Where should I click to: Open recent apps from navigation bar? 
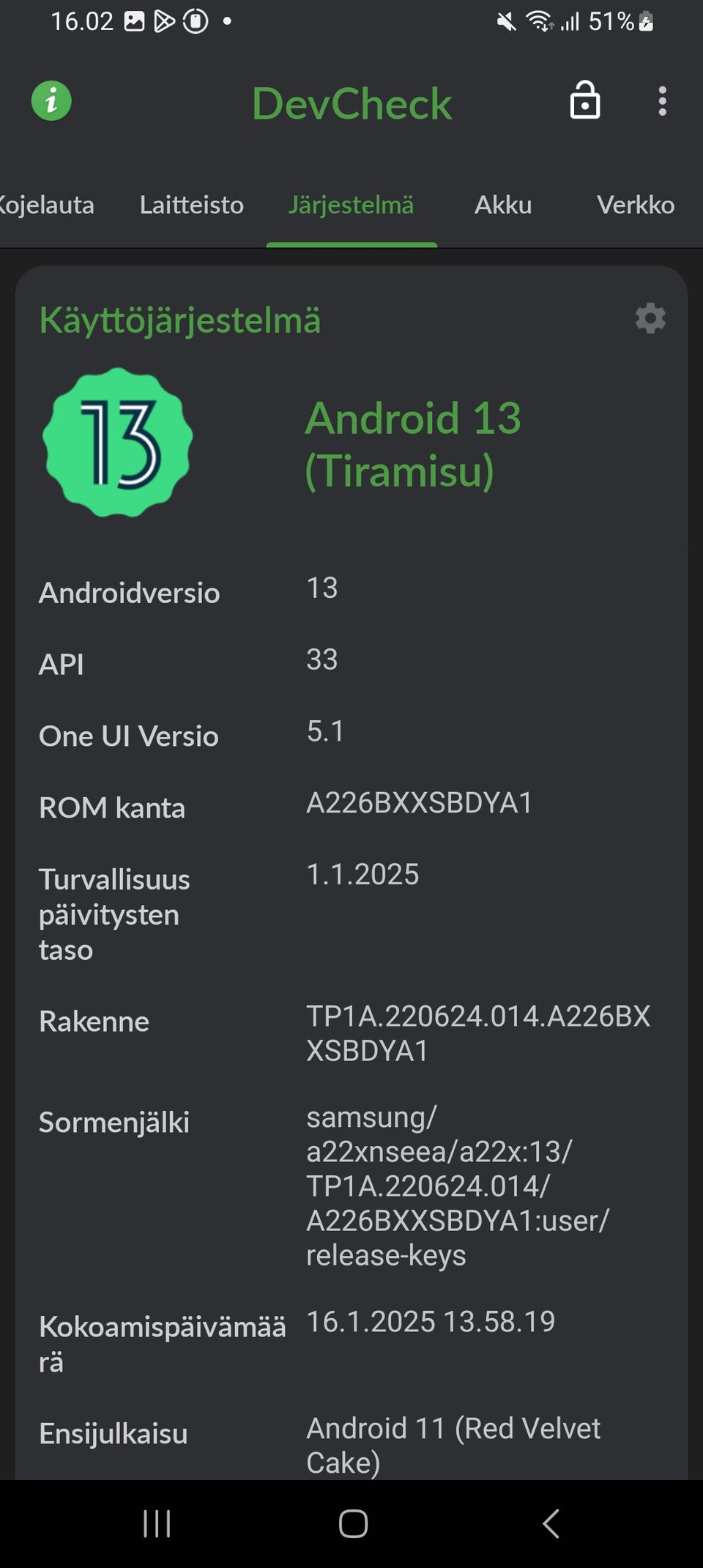pos(157,1523)
